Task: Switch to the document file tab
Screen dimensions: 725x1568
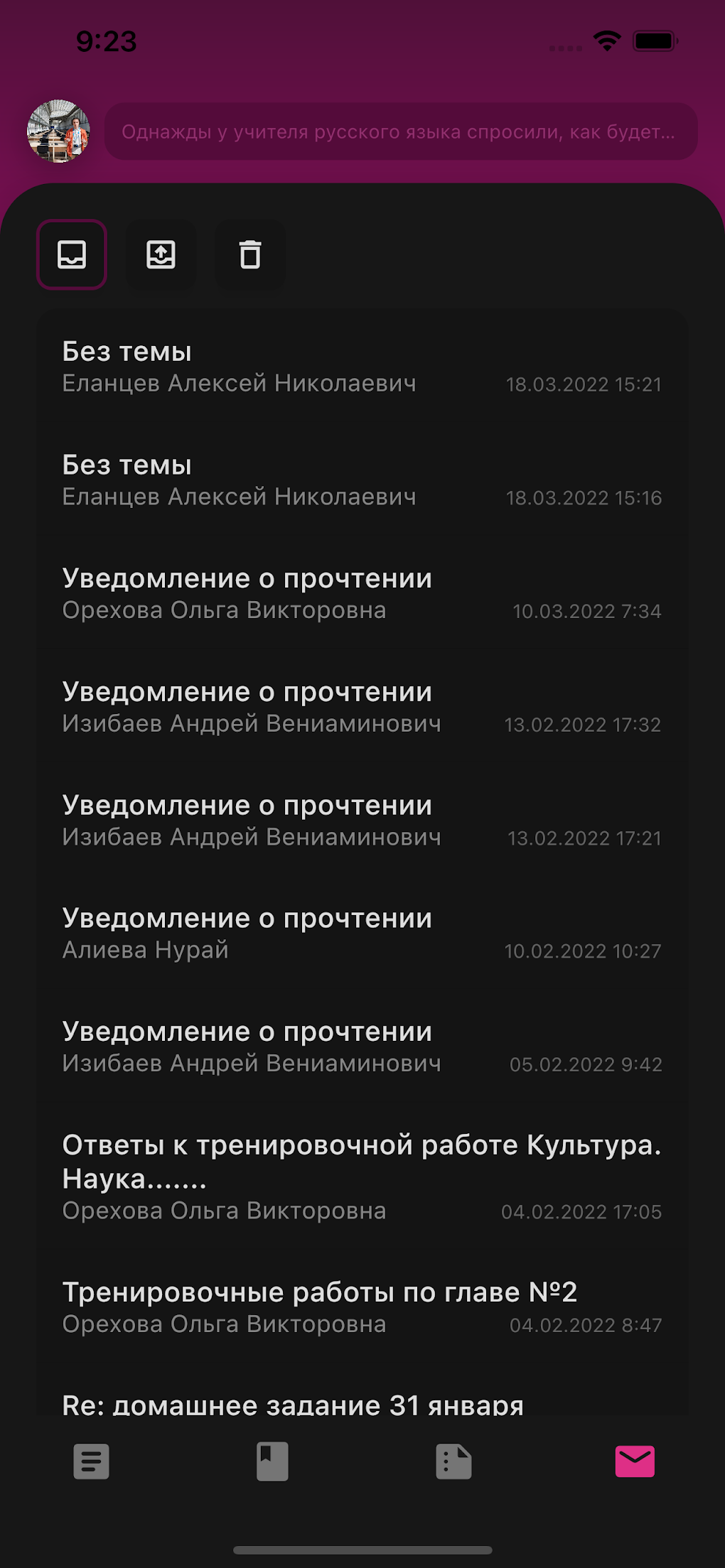Action: (x=453, y=1461)
